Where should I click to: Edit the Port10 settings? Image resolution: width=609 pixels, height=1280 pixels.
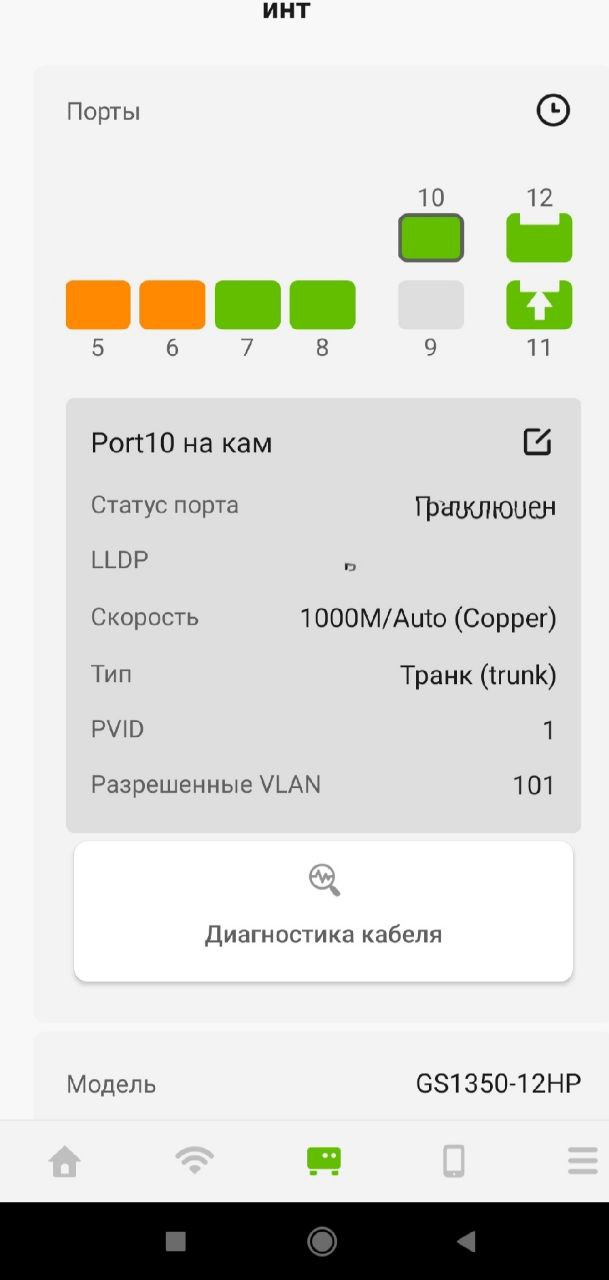pos(537,442)
